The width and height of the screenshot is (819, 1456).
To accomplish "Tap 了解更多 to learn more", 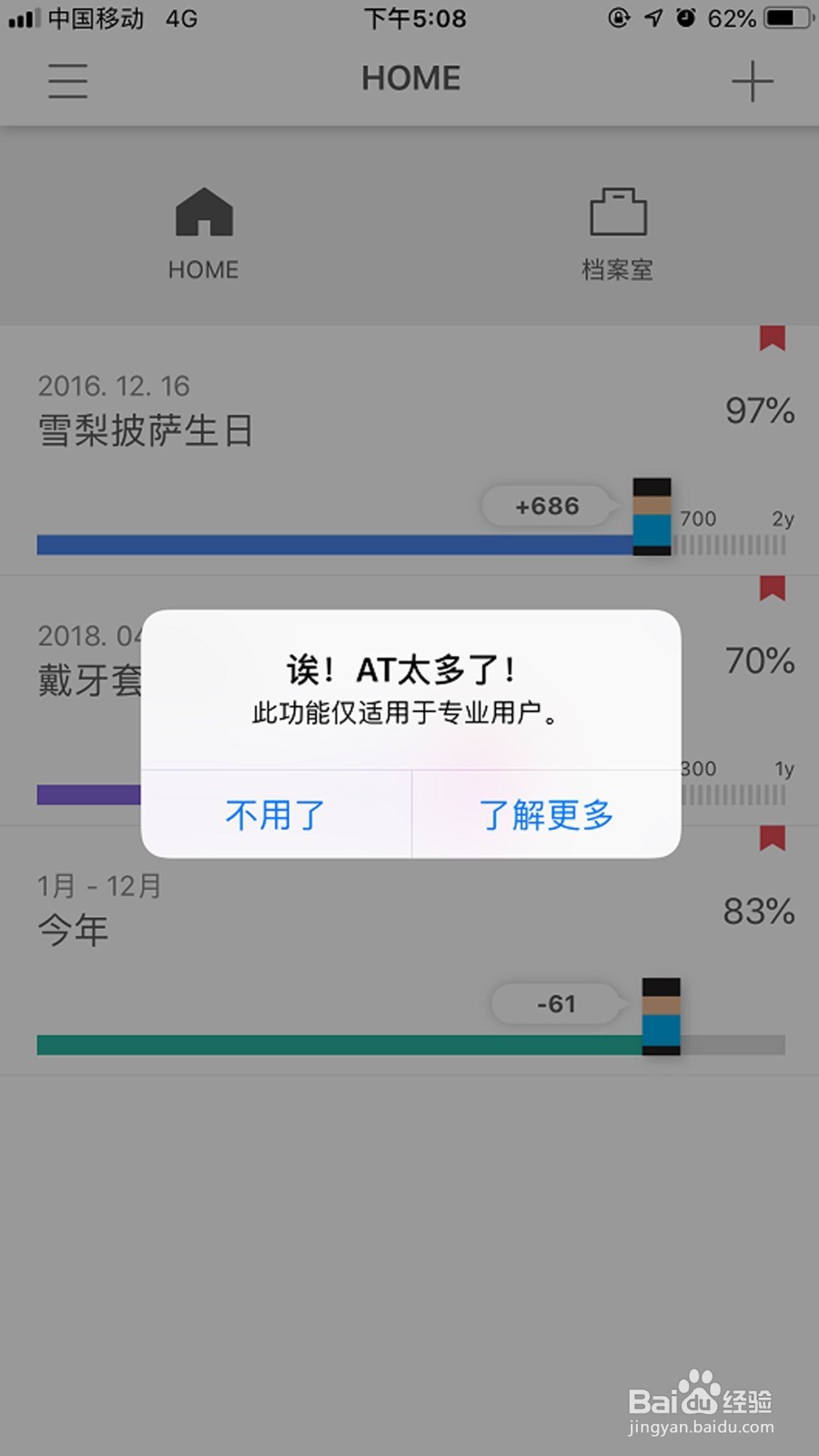I will pos(547,815).
